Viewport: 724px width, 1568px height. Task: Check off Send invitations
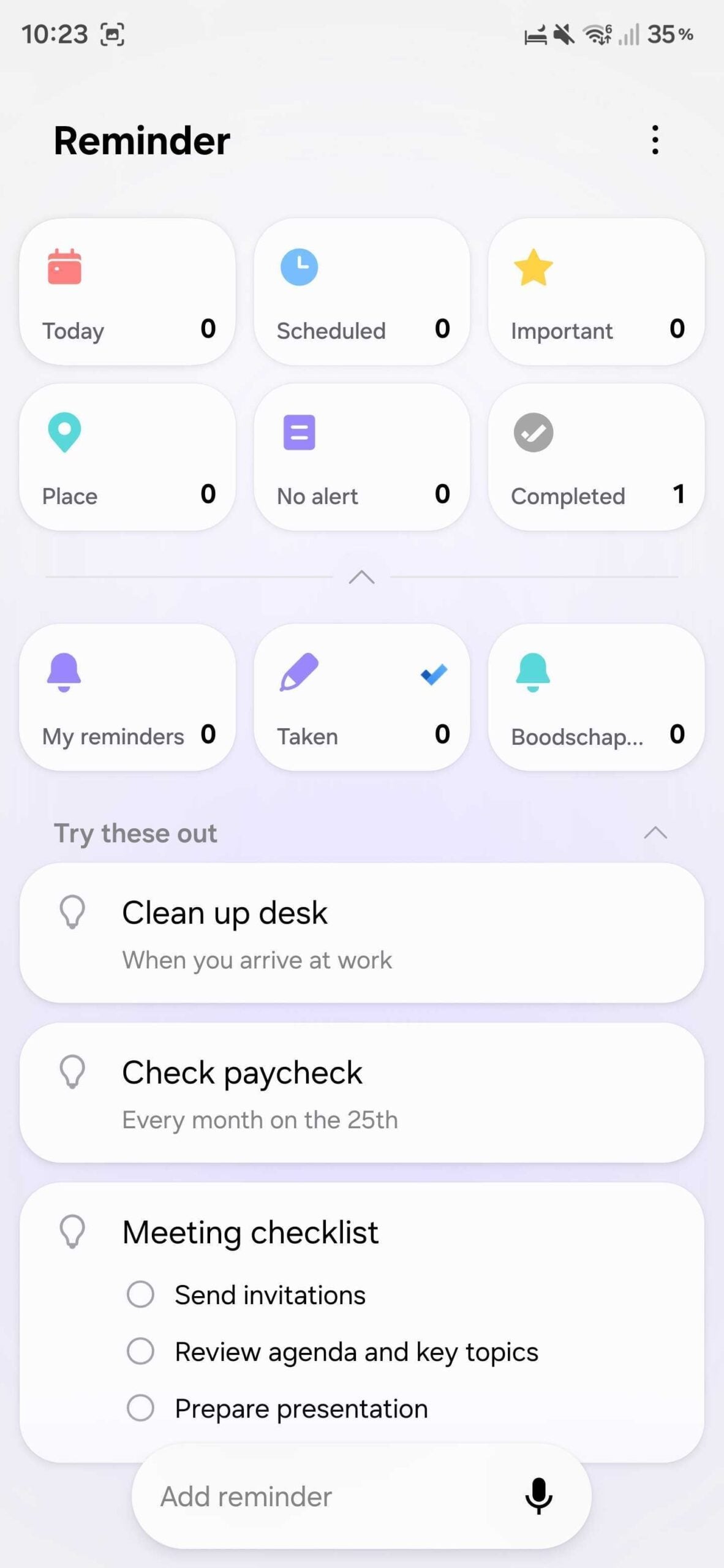140,1294
